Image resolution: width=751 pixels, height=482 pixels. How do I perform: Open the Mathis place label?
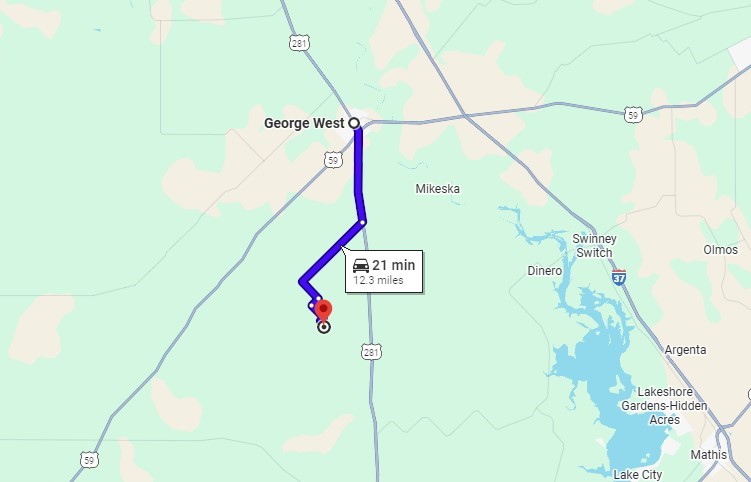coord(709,454)
